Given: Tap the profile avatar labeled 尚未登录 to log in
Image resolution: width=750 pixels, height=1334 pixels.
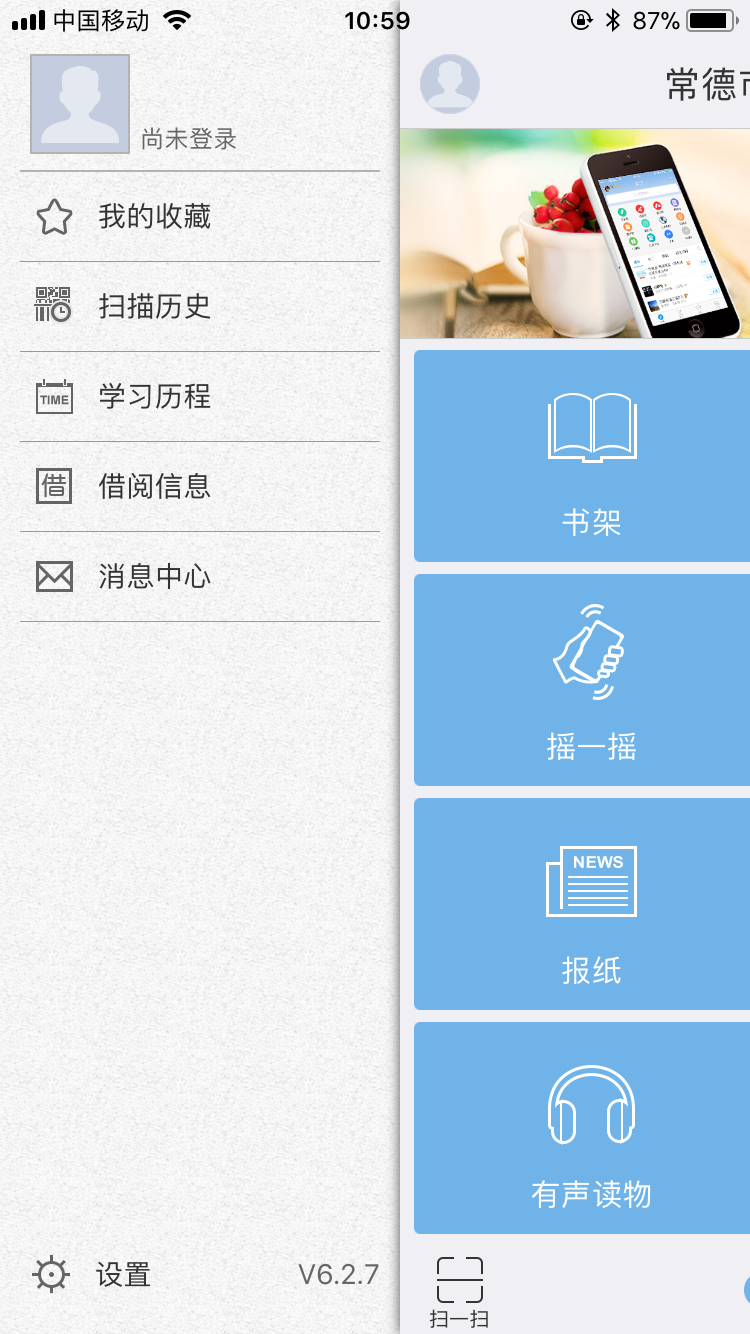Looking at the screenshot, I should tap(80, 104).
